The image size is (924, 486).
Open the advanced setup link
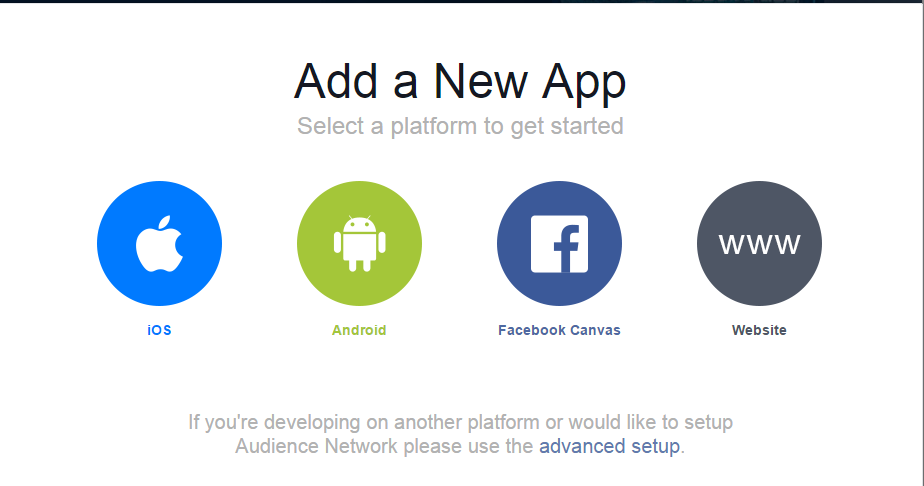pyautogui.click(x=609, y=446)
